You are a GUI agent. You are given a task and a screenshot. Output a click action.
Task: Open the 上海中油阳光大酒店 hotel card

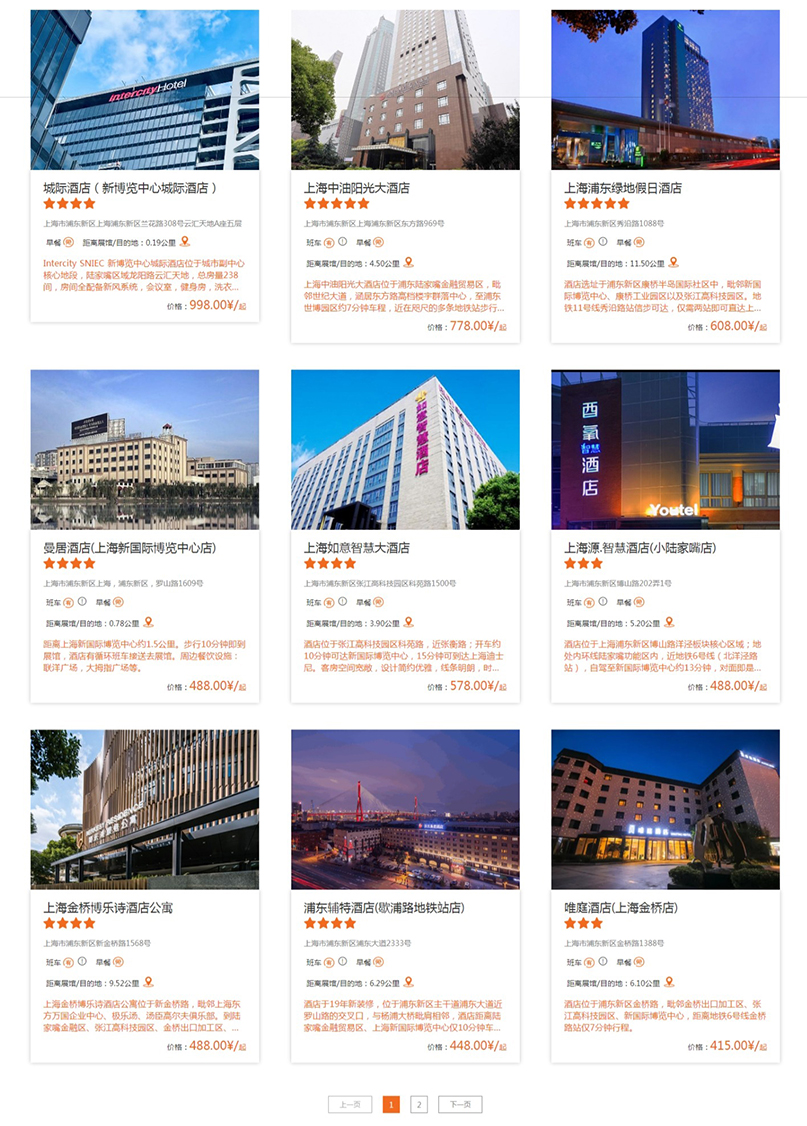405,188
